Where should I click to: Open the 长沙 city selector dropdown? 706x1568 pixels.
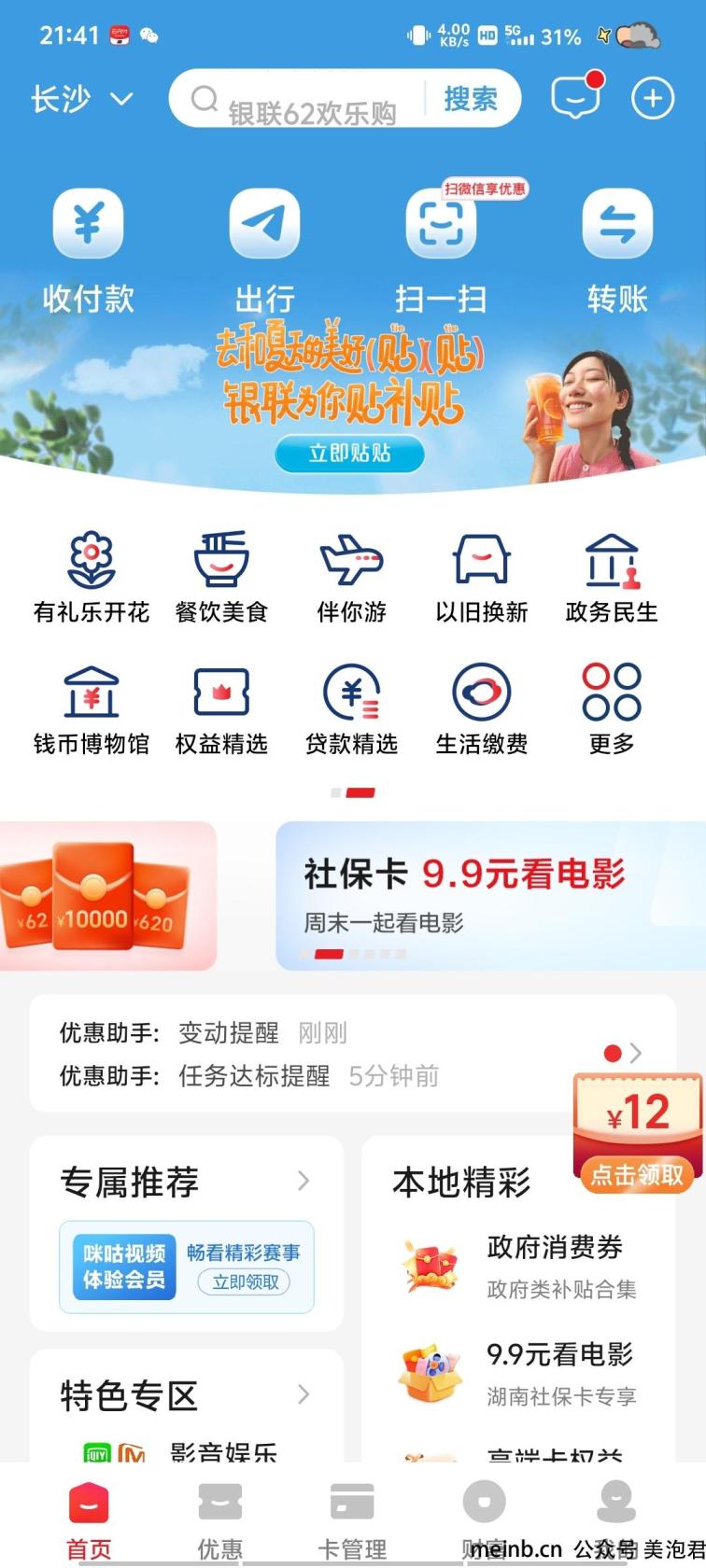81,98
